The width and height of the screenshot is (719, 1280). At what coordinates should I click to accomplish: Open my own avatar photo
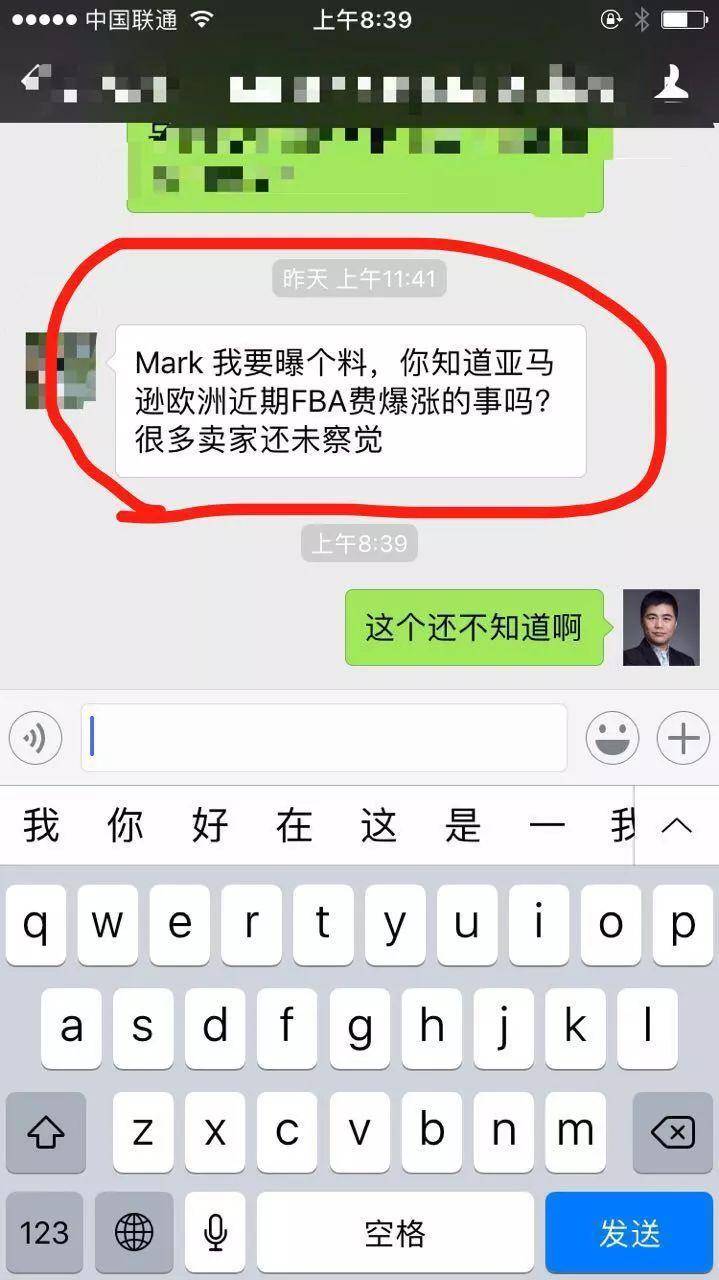click(661, 627)
